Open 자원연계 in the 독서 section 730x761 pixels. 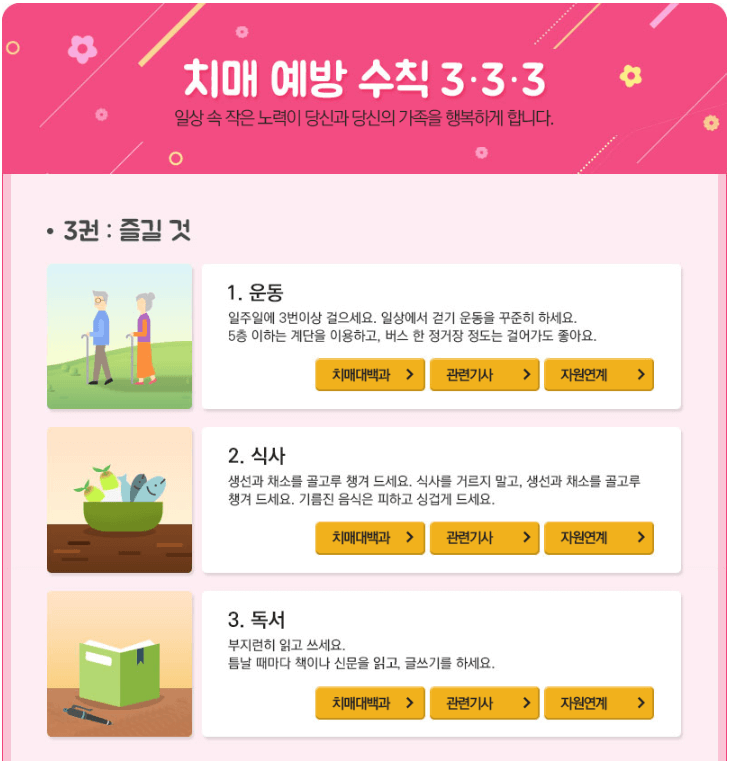[x=599, y=702]
